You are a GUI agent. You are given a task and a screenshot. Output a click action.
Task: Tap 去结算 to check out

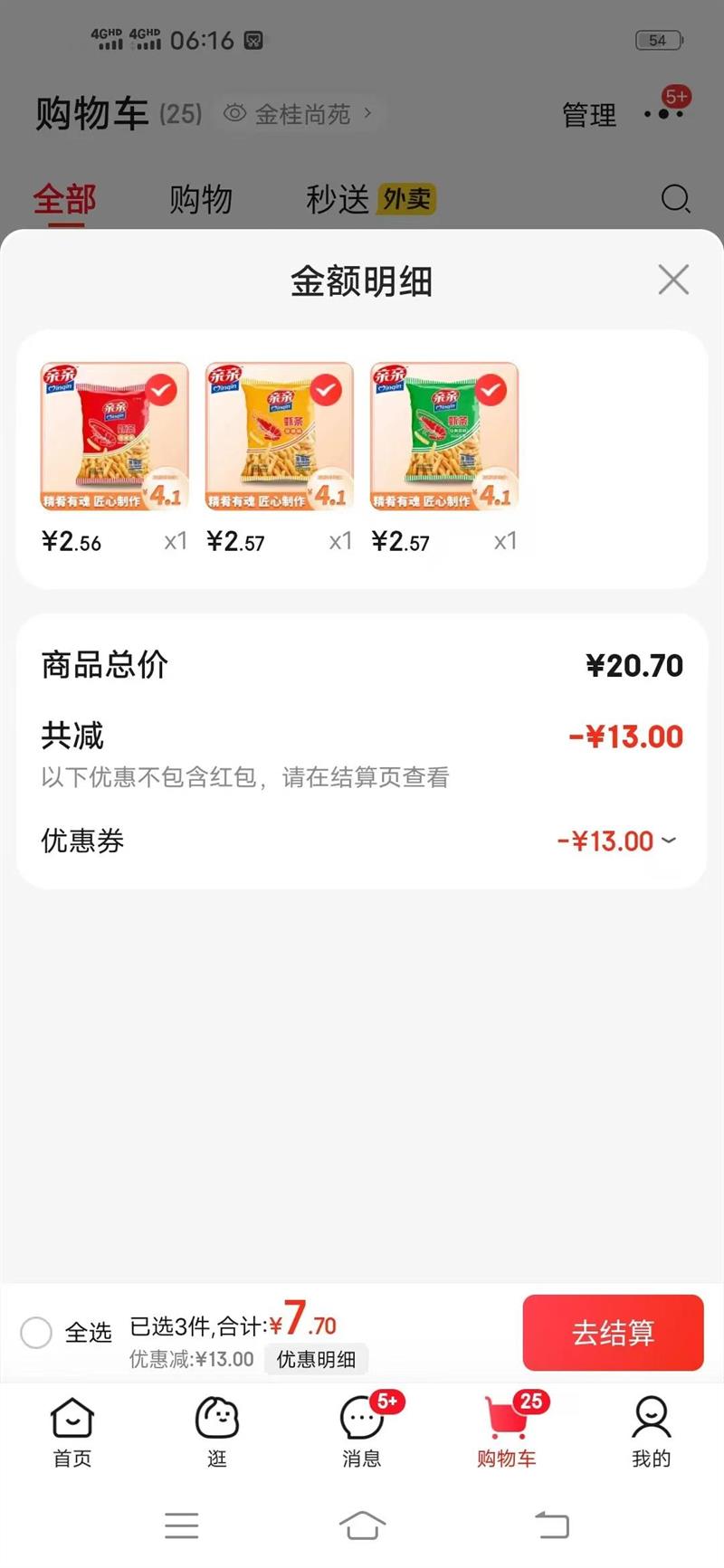613,1332
